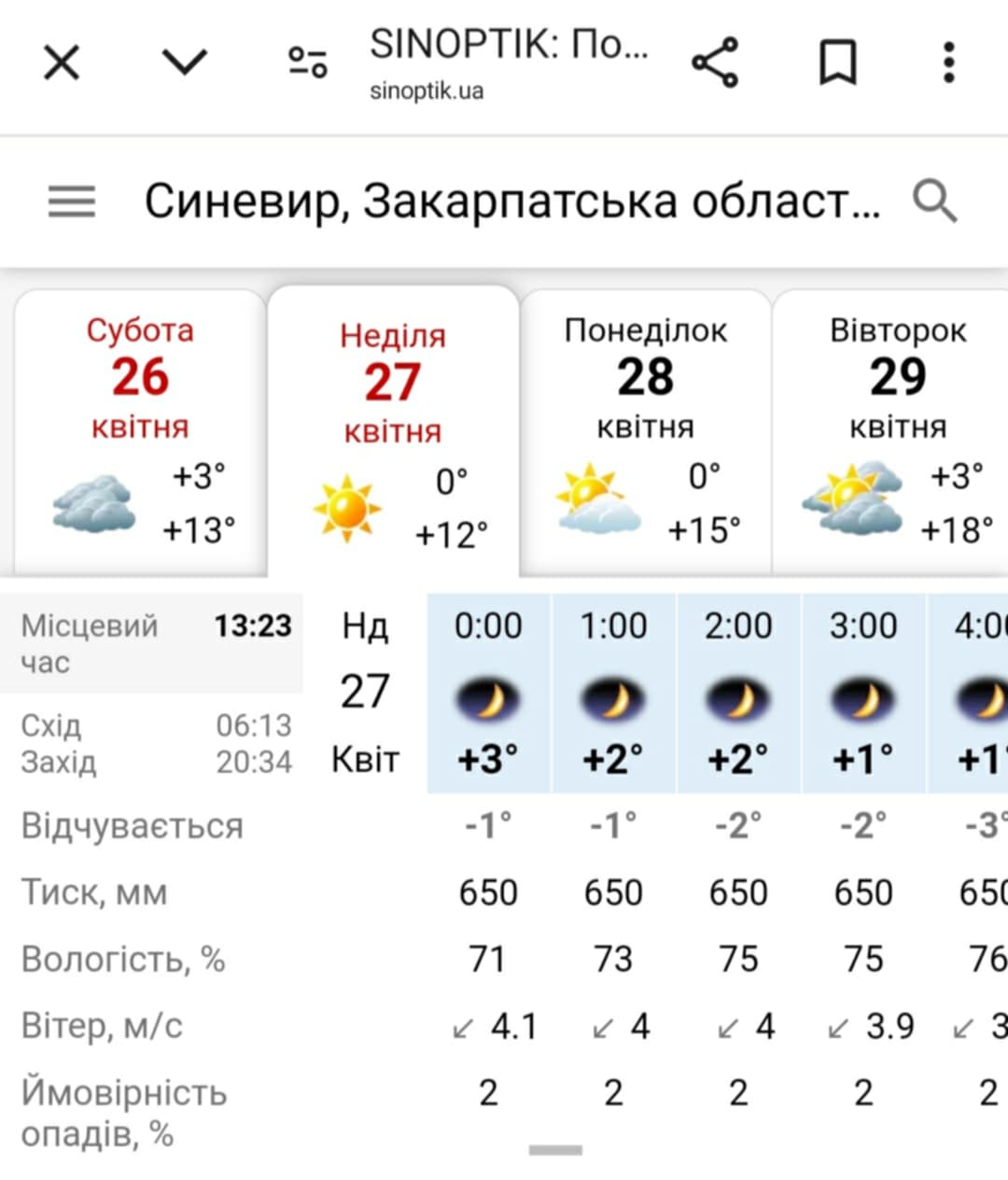Screen dimensions: 1008x1180
Task: Search for another city
Action: 934,201
